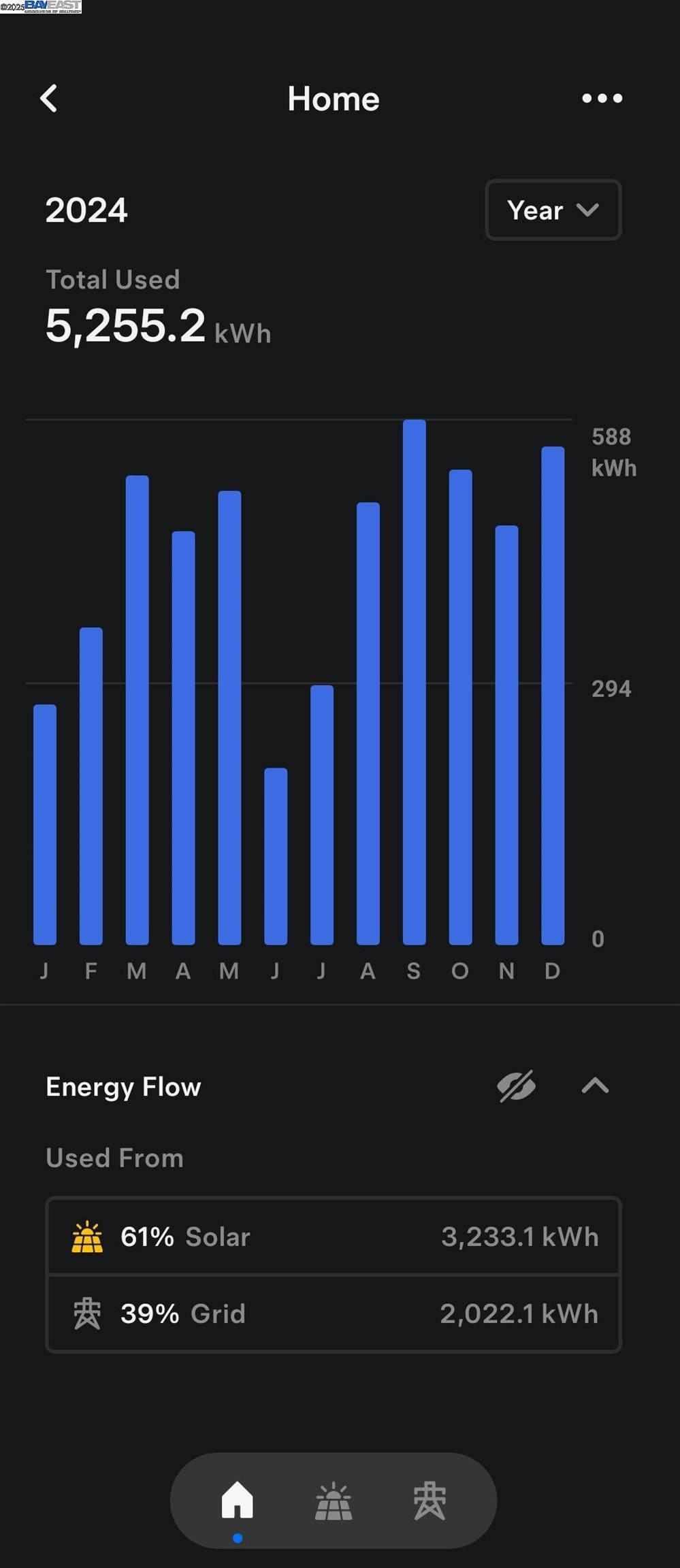Go back from the Home screen
Image resolution: width=680 pixels, height=1568 pixels.
[48, 99]
